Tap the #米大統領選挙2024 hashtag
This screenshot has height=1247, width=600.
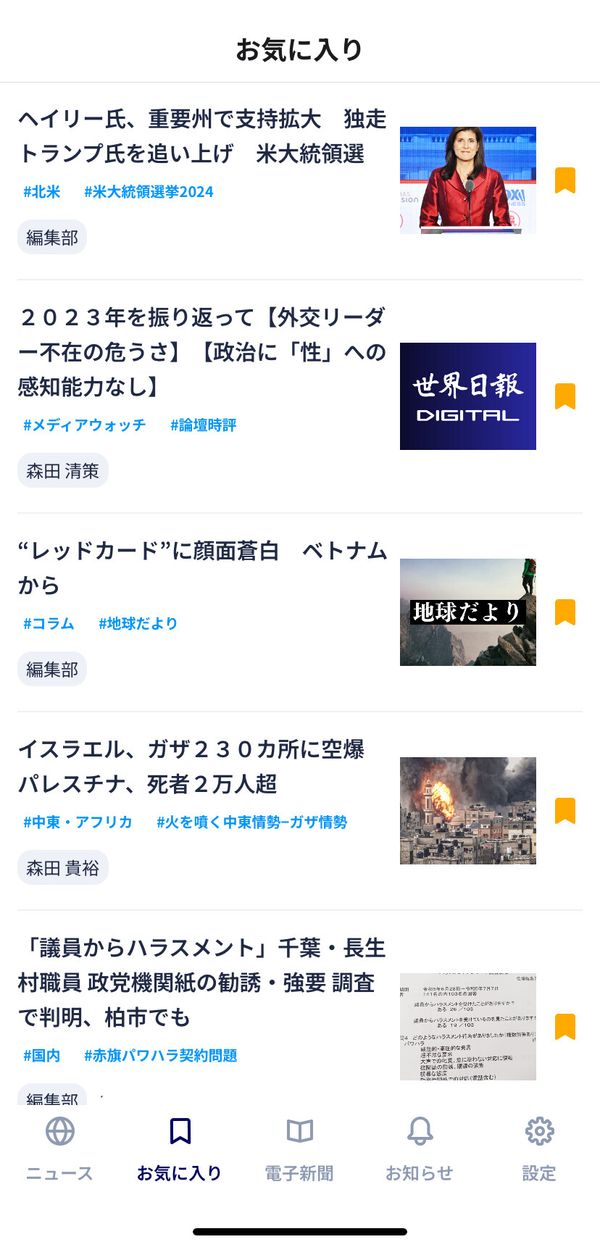(149, 192)
